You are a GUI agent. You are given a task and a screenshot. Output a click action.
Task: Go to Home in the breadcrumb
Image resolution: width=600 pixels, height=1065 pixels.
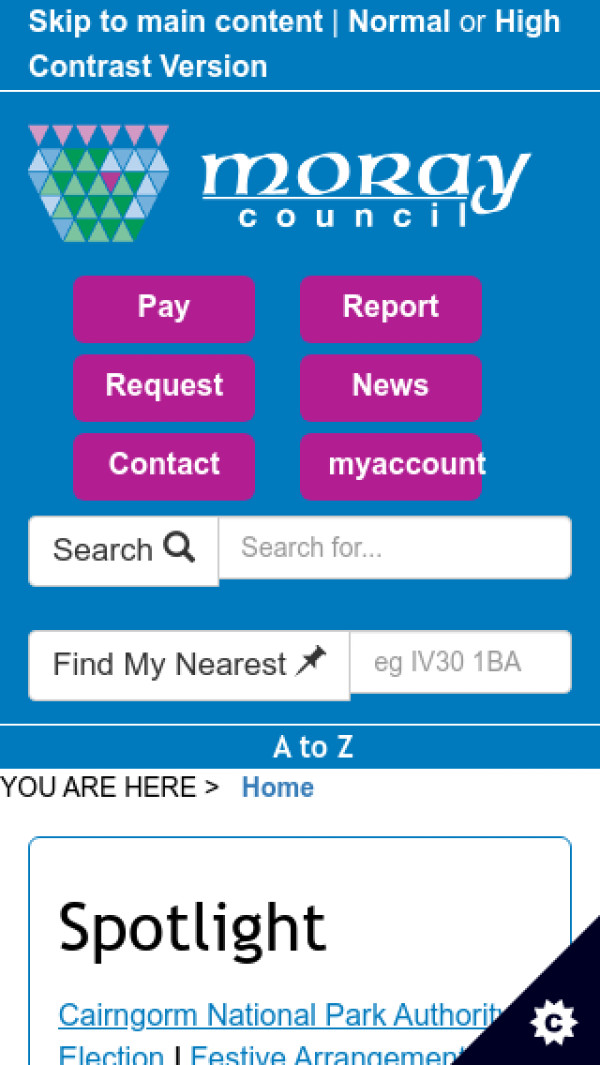point(278,788)
